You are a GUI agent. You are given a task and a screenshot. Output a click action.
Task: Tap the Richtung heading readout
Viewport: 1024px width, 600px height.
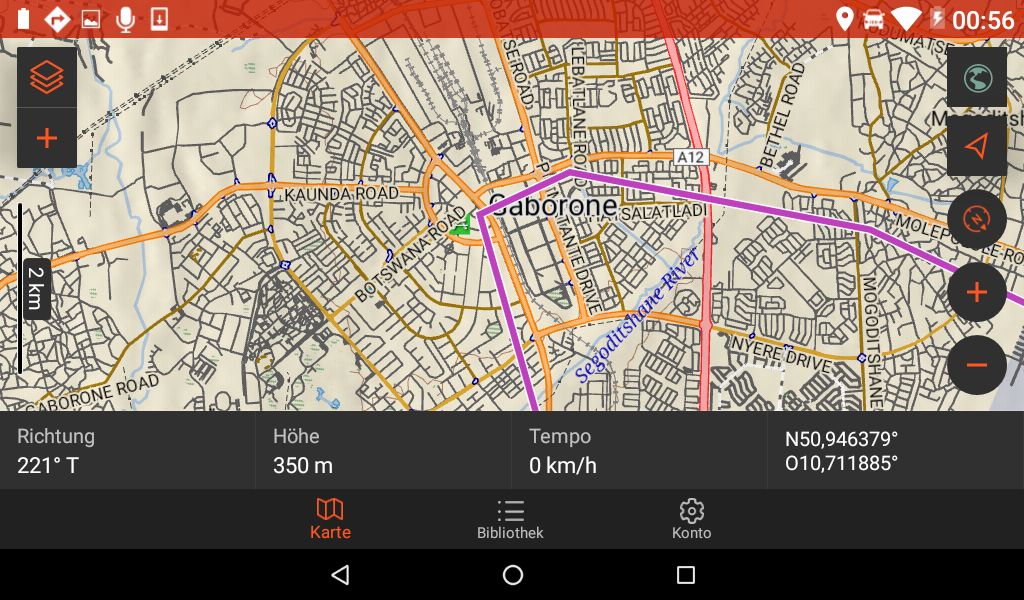(128, 450)
